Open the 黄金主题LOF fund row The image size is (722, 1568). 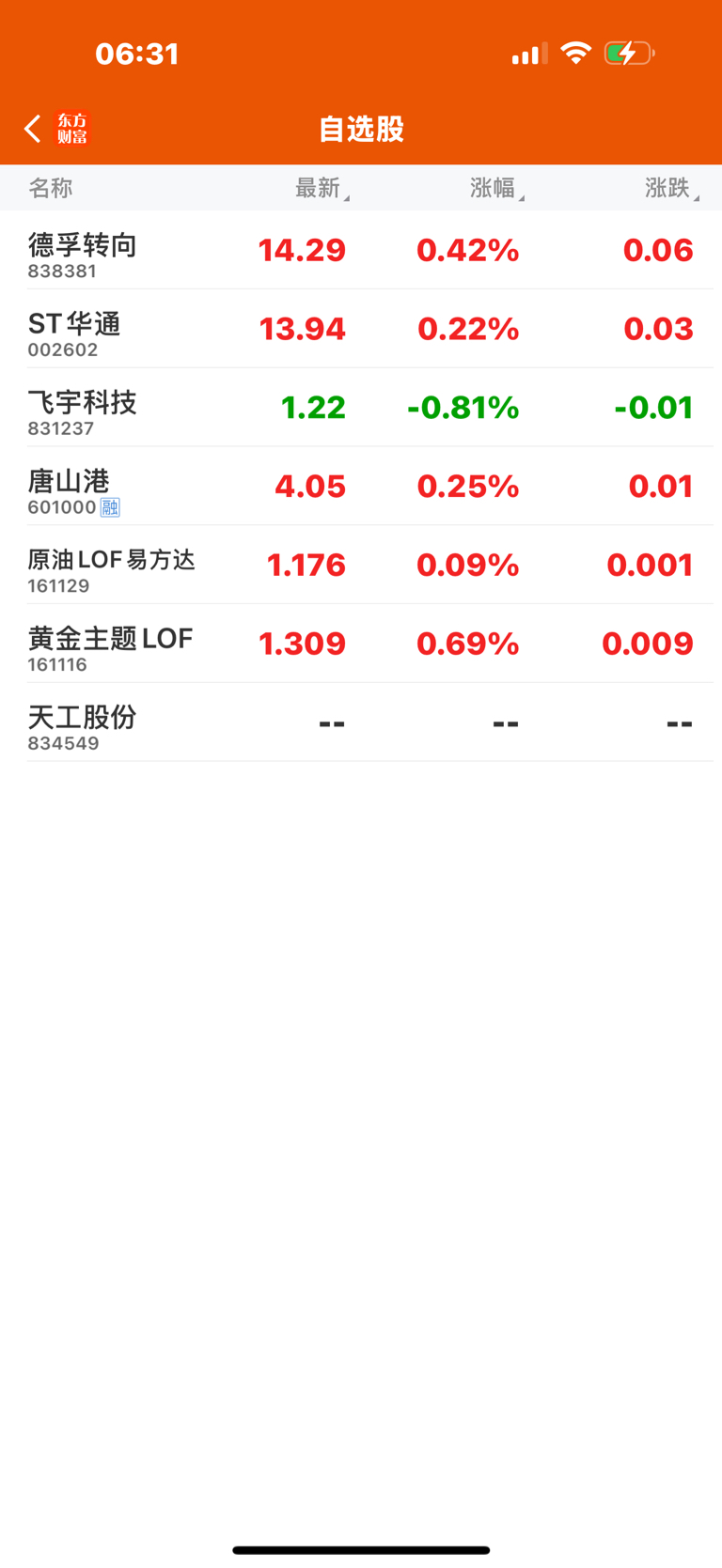[x=361, y=644]
